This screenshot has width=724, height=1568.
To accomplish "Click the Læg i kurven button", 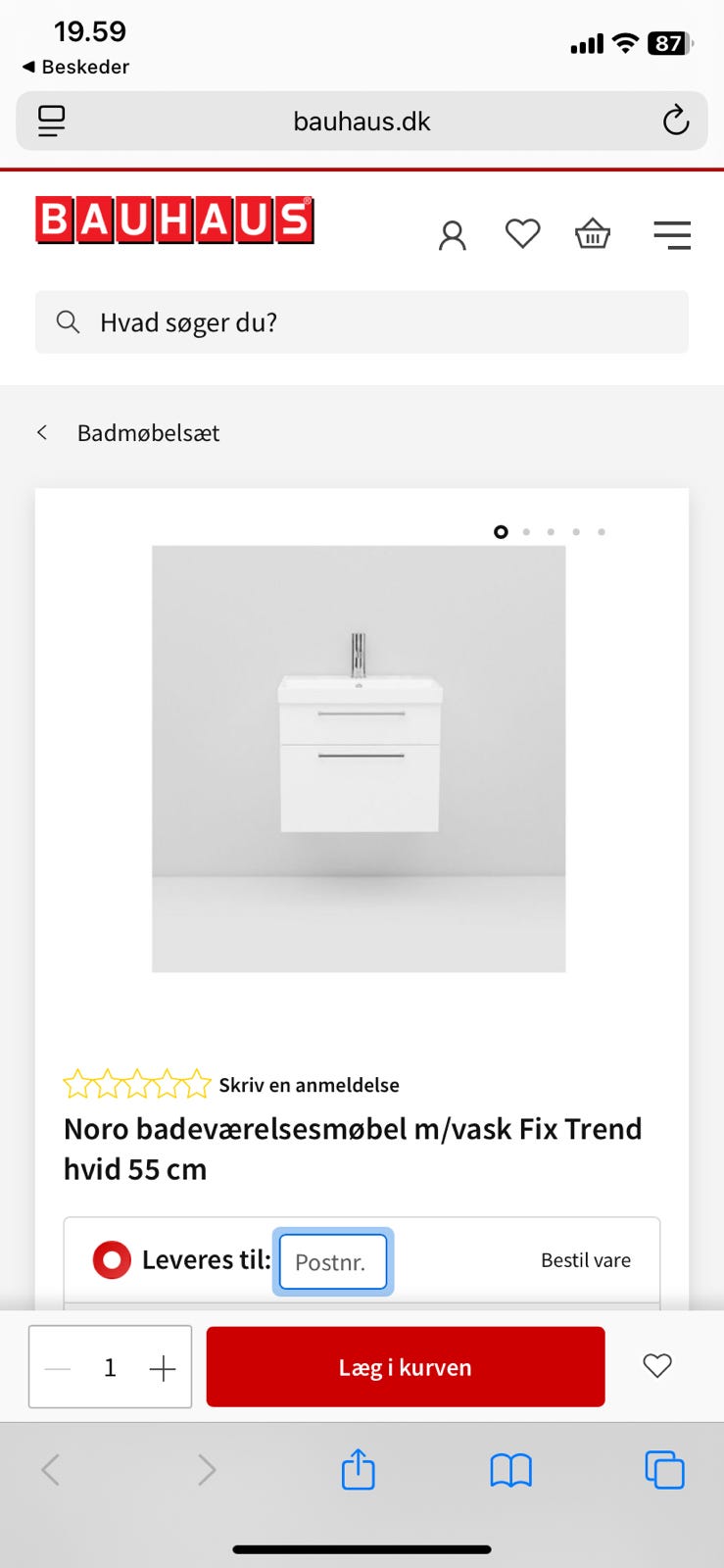I will point(405,1366).
